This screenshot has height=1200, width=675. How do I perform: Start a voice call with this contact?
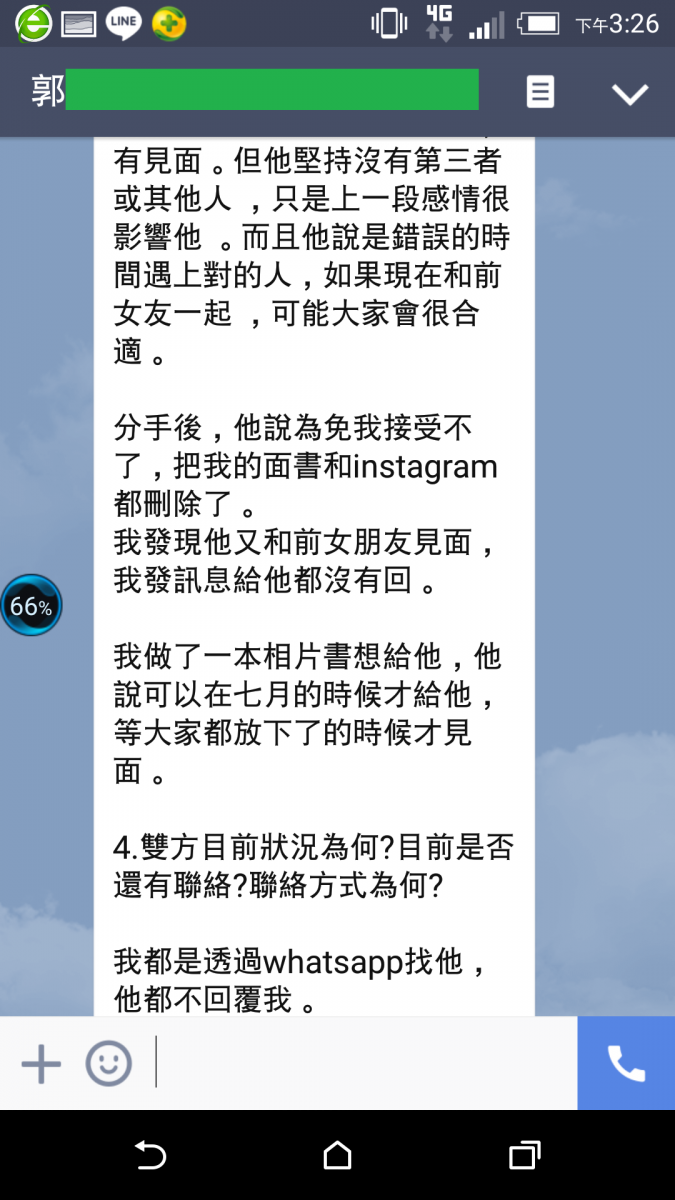pyautogui.click(x=626, y=1063)
